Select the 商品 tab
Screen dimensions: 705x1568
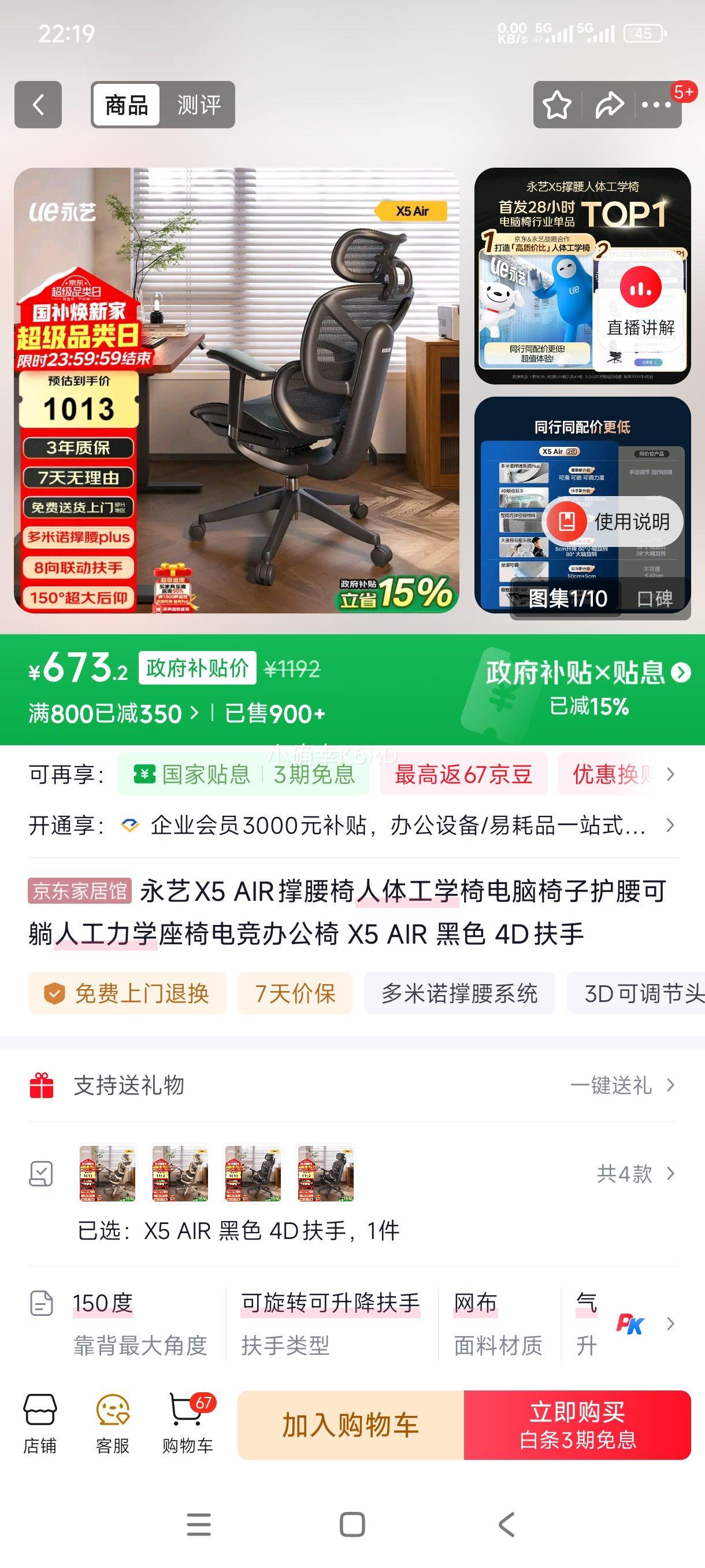[x=128, y=105]
